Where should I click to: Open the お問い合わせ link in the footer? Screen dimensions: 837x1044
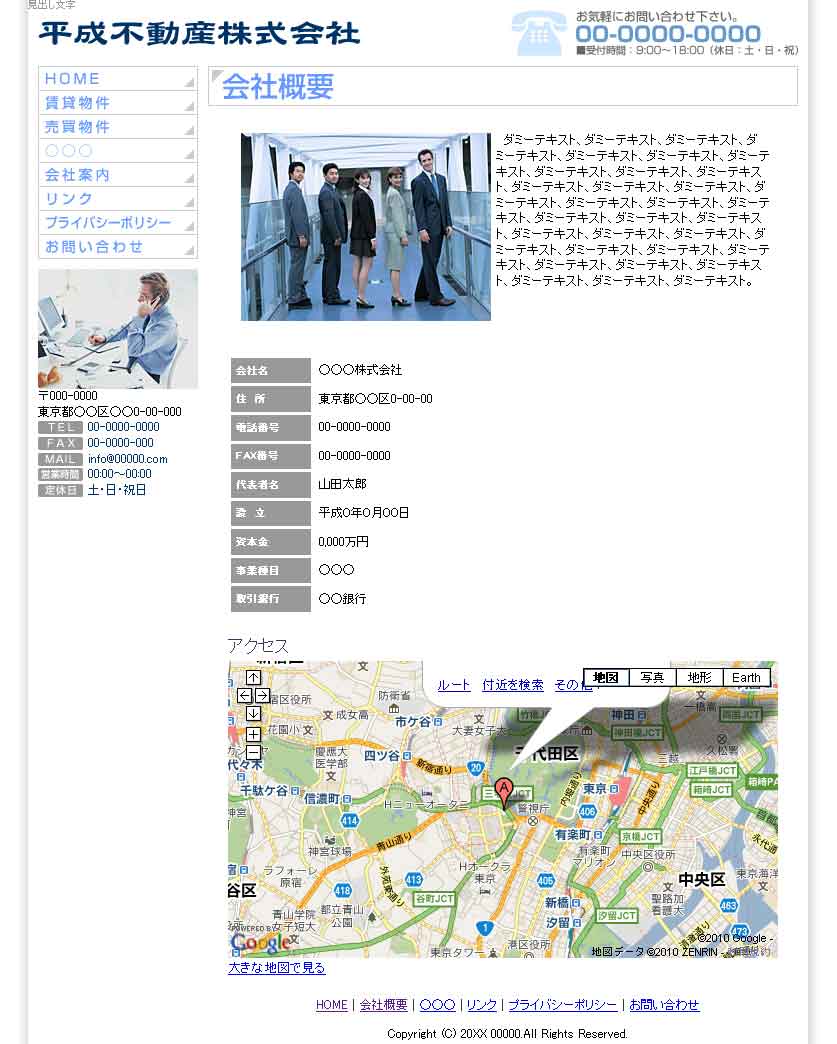pos(664,1005)
